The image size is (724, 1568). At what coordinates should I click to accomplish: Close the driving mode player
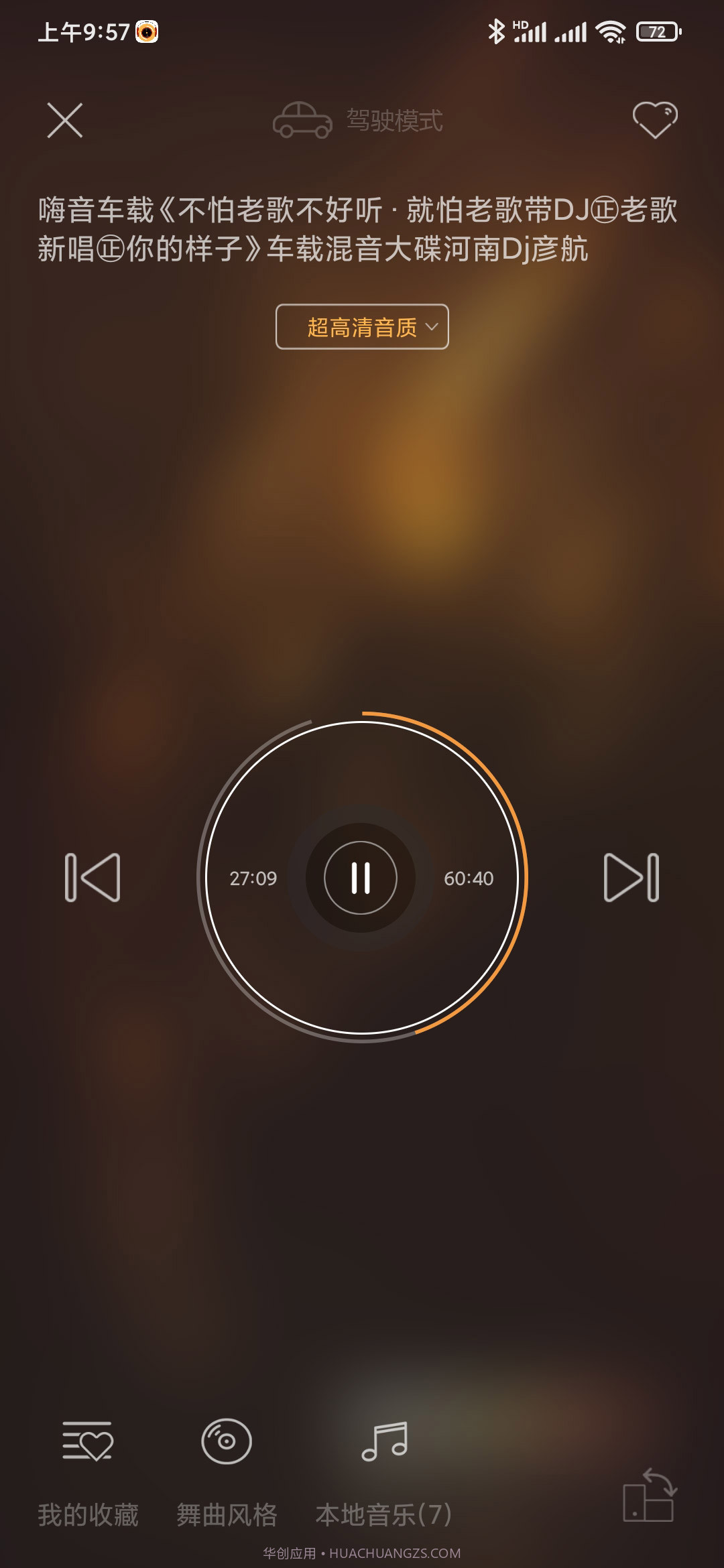coord(65,121)
